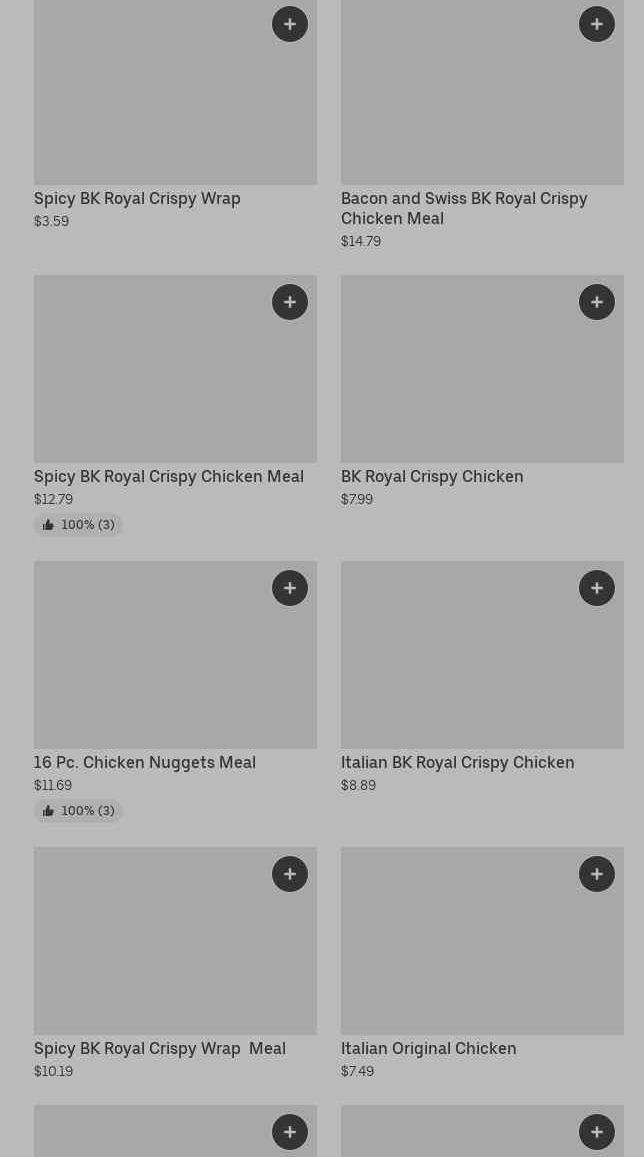View Bacon and Swiss BK Royal Crispy Chicken Meal
Screen dimensions: 644x1157
click(x=464, y=208)
